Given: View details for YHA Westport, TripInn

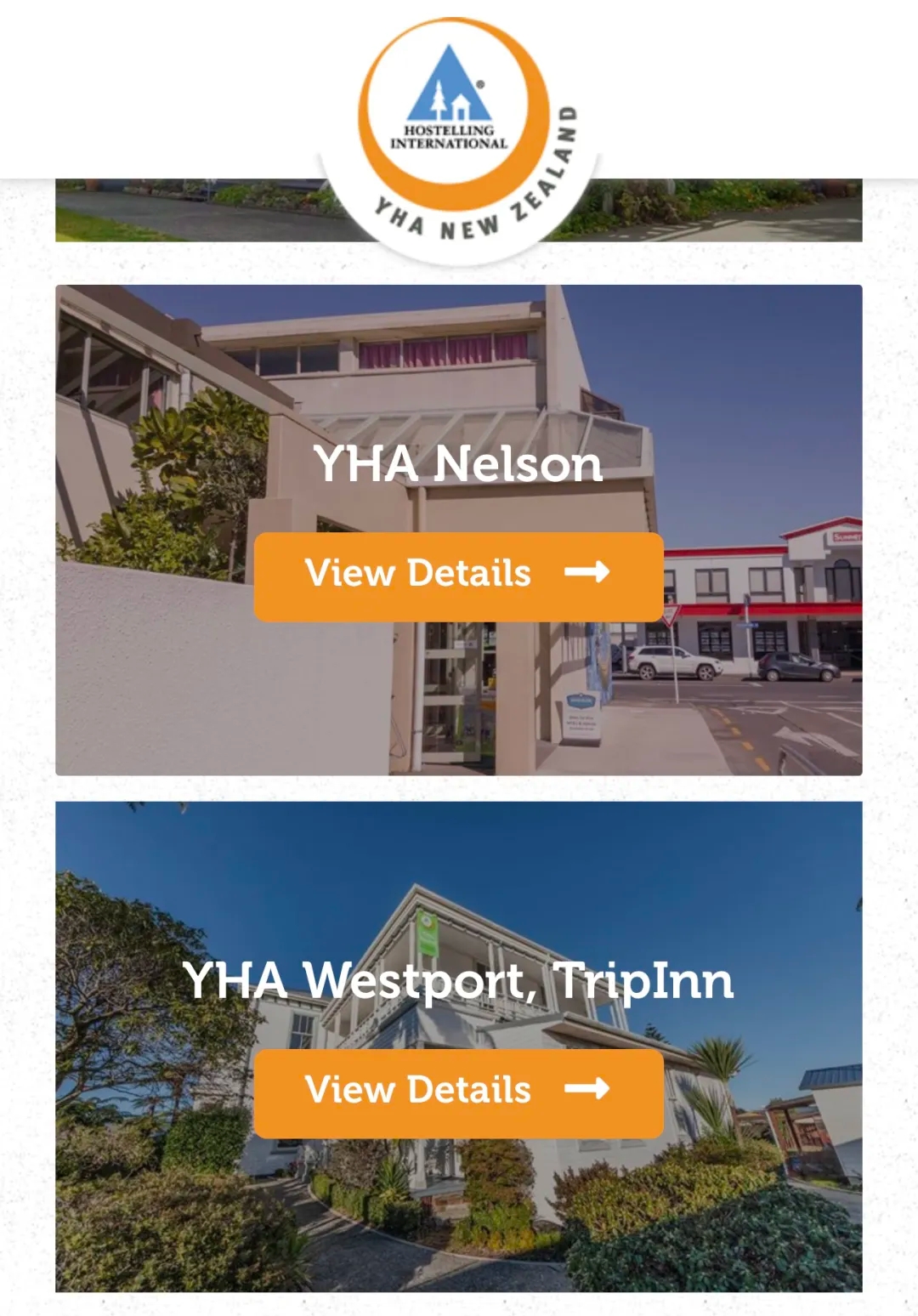Looking at the screenshot, I should [458, 1092].
